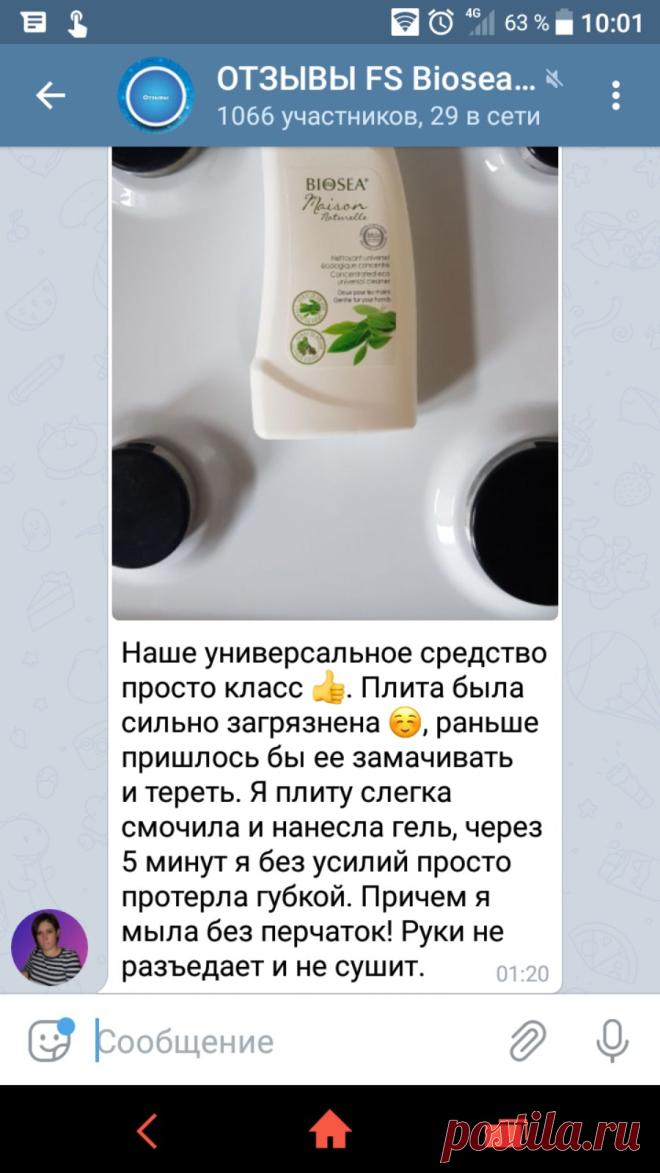Open the ОТЗЫВЫ FS Biosea group info

coord(377,95)
